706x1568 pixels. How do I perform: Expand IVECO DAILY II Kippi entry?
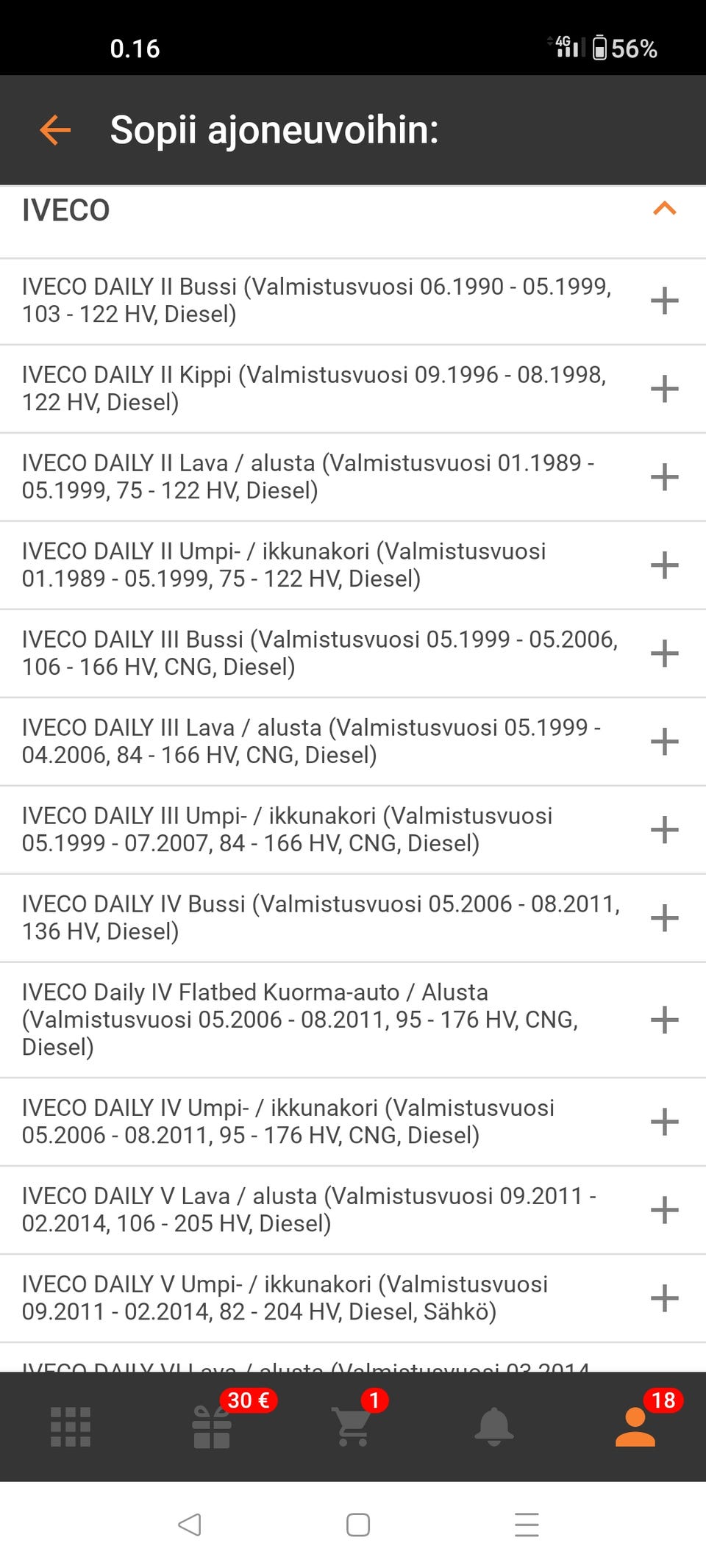point(664,389)
